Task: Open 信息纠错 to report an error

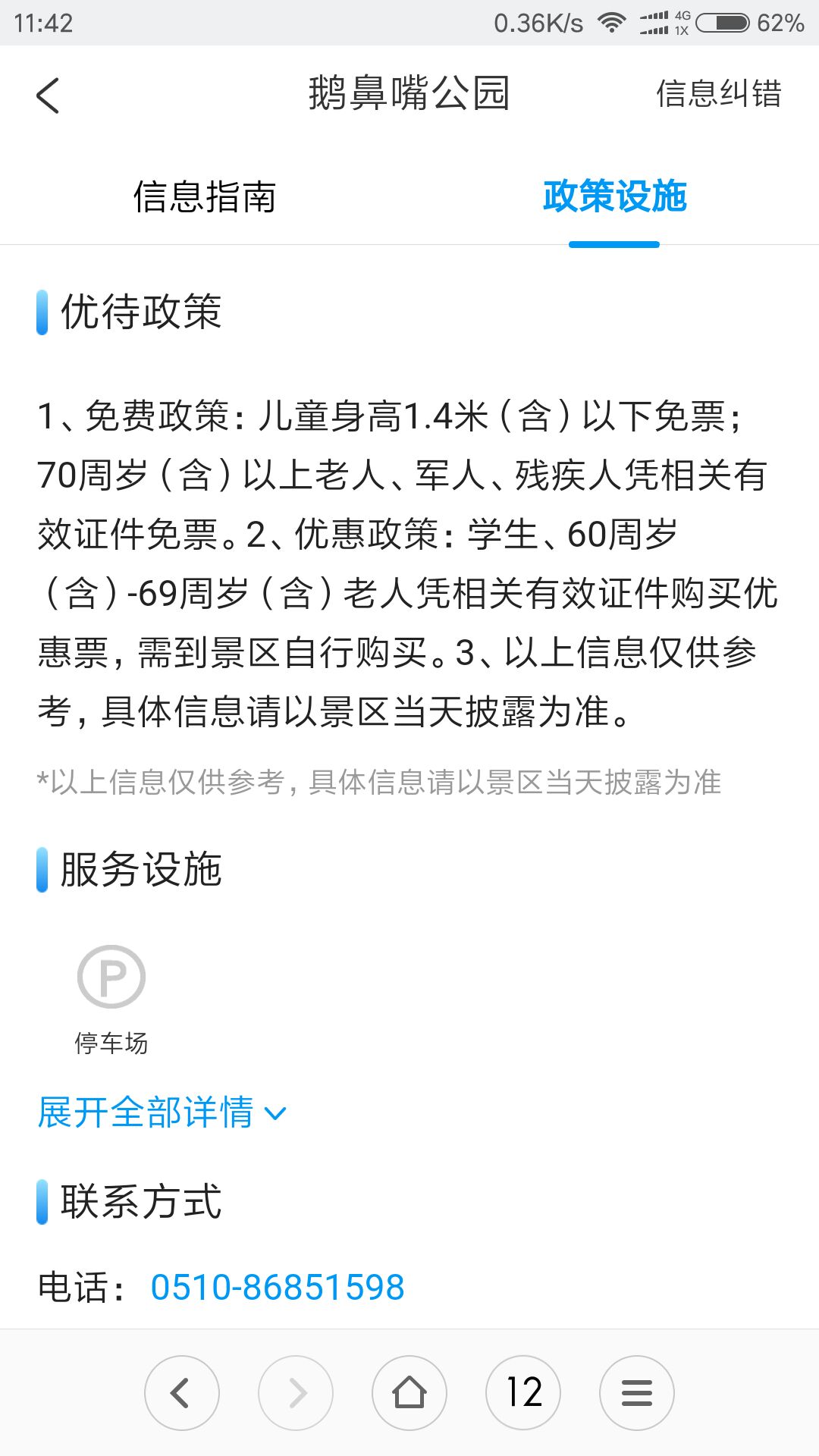Action: pyautogui.click(x=718, y=94)
